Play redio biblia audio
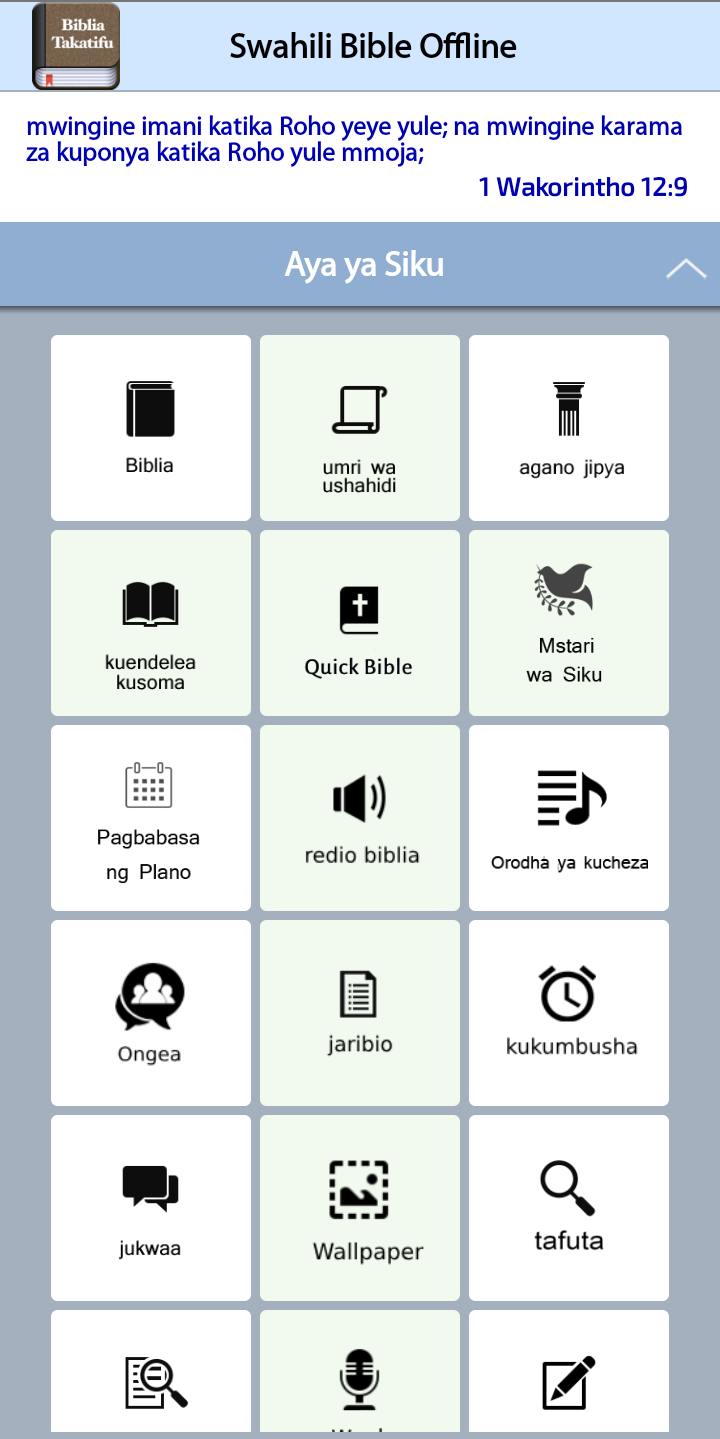 (x=360, y=818)
